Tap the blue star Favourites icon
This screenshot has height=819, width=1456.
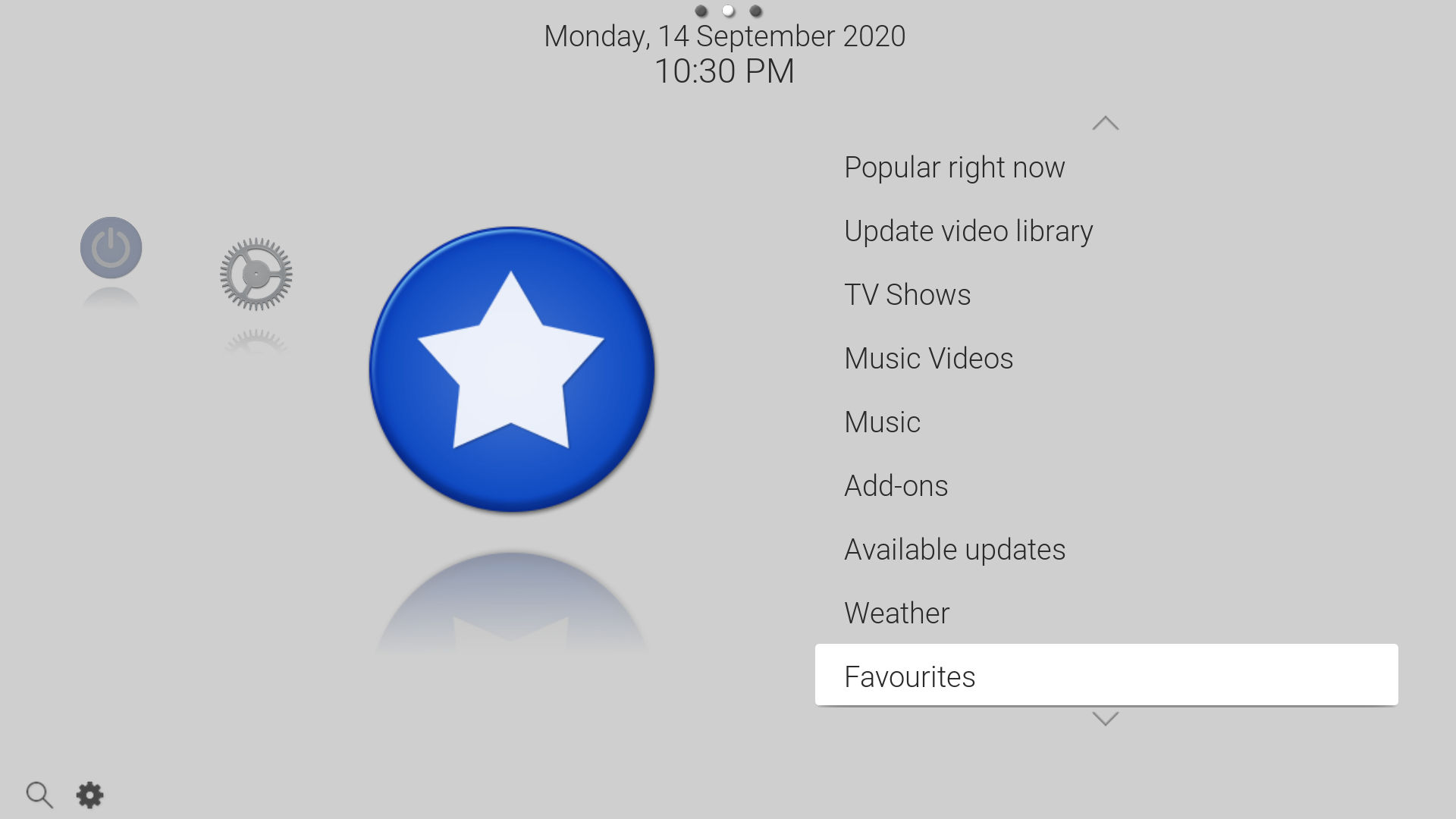click(x=512, y=369)
